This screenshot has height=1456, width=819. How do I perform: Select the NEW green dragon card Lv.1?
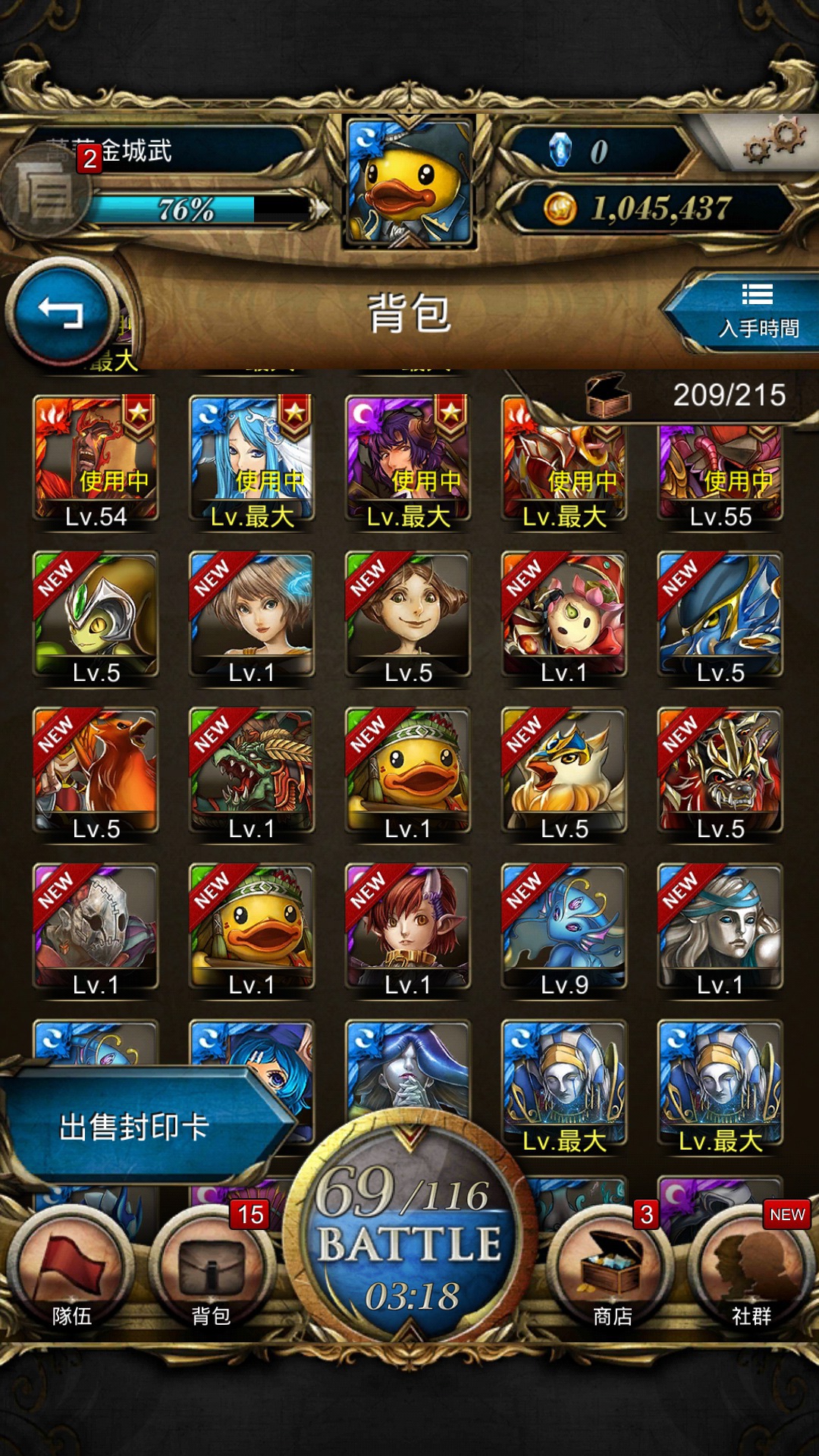tap(252, 772)
